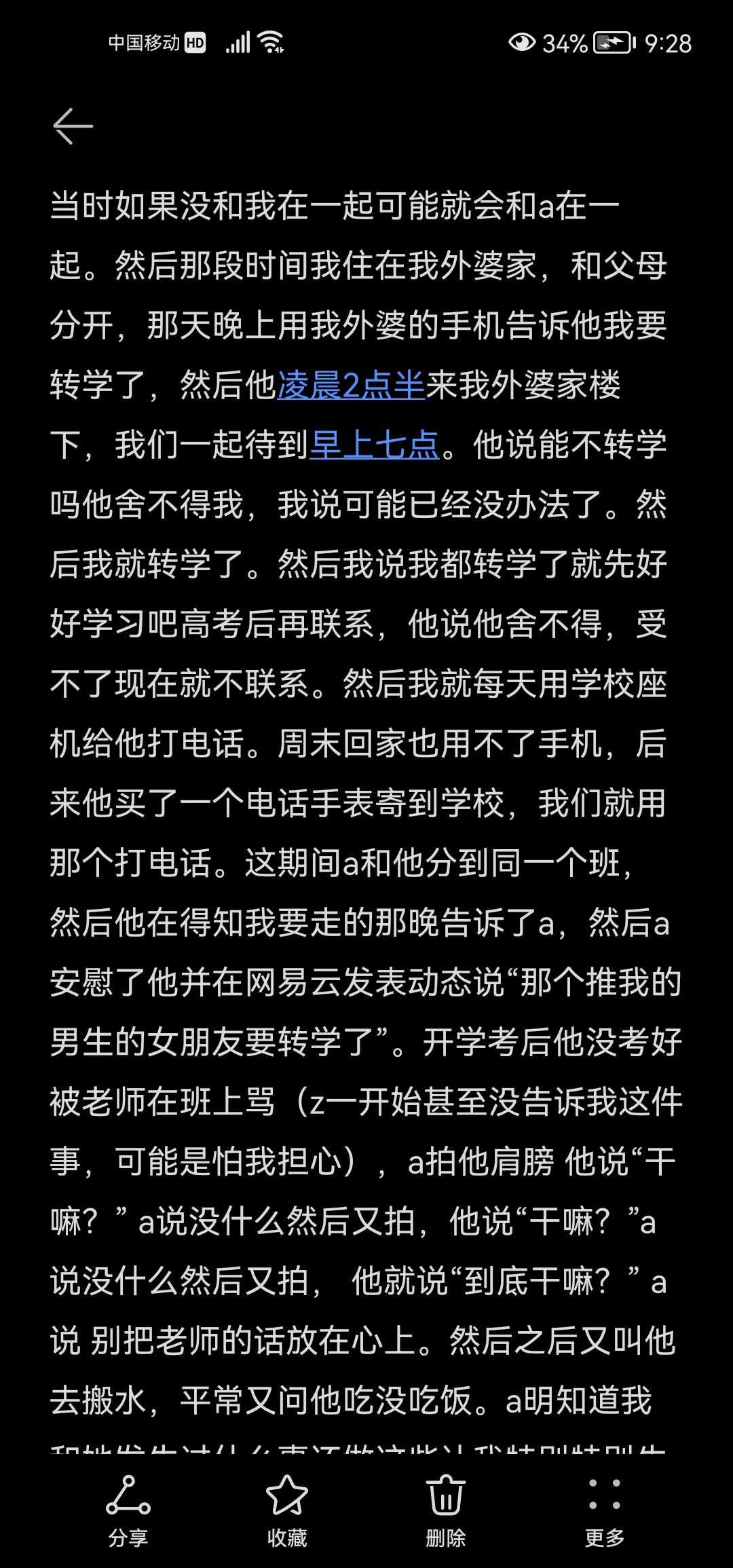The width and height of the screenshot is (733, 1568).
Task: Go back using the top arrow
Action: coord(73,126)
